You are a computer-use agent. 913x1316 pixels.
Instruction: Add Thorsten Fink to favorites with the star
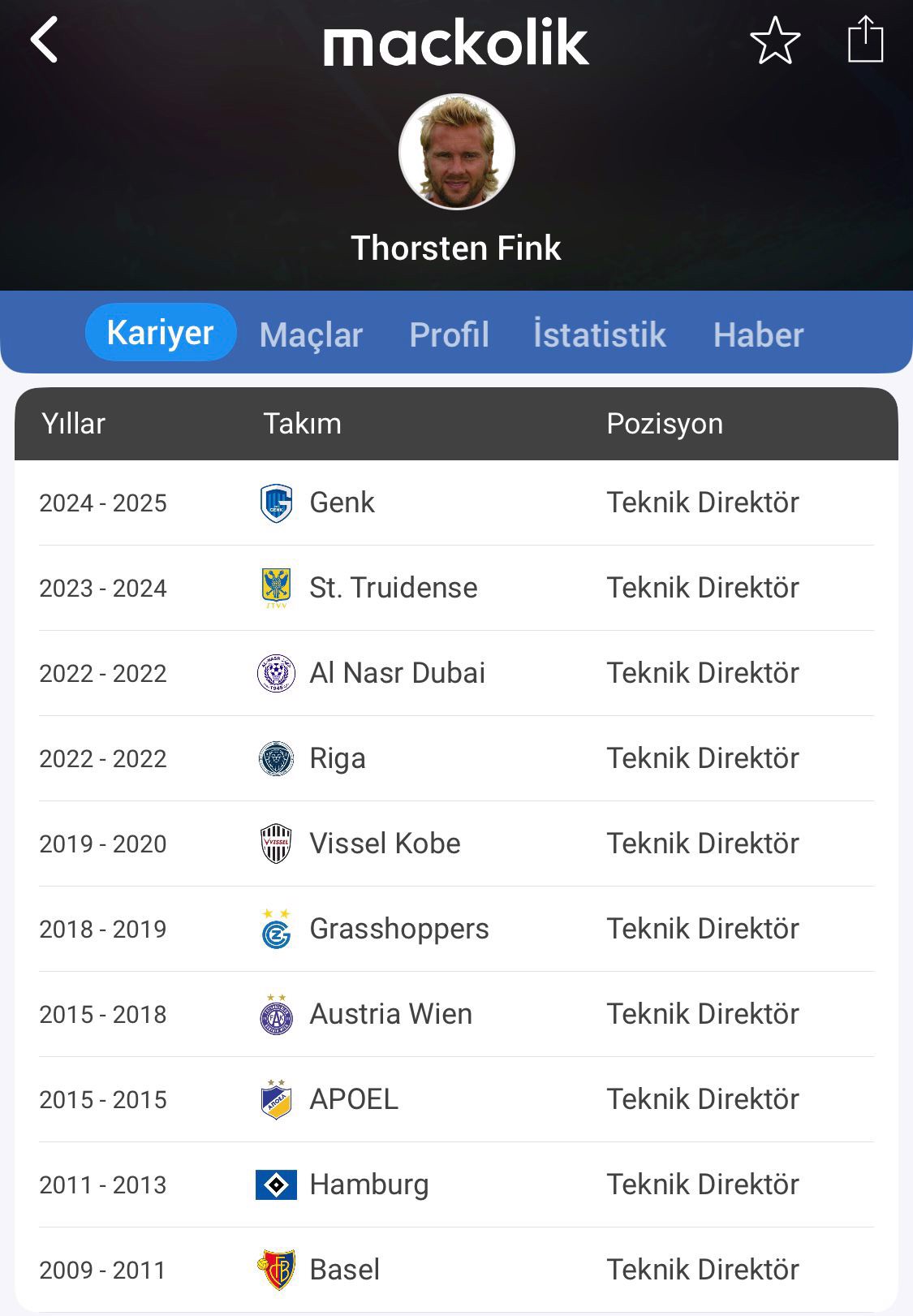tap(775, 41)
